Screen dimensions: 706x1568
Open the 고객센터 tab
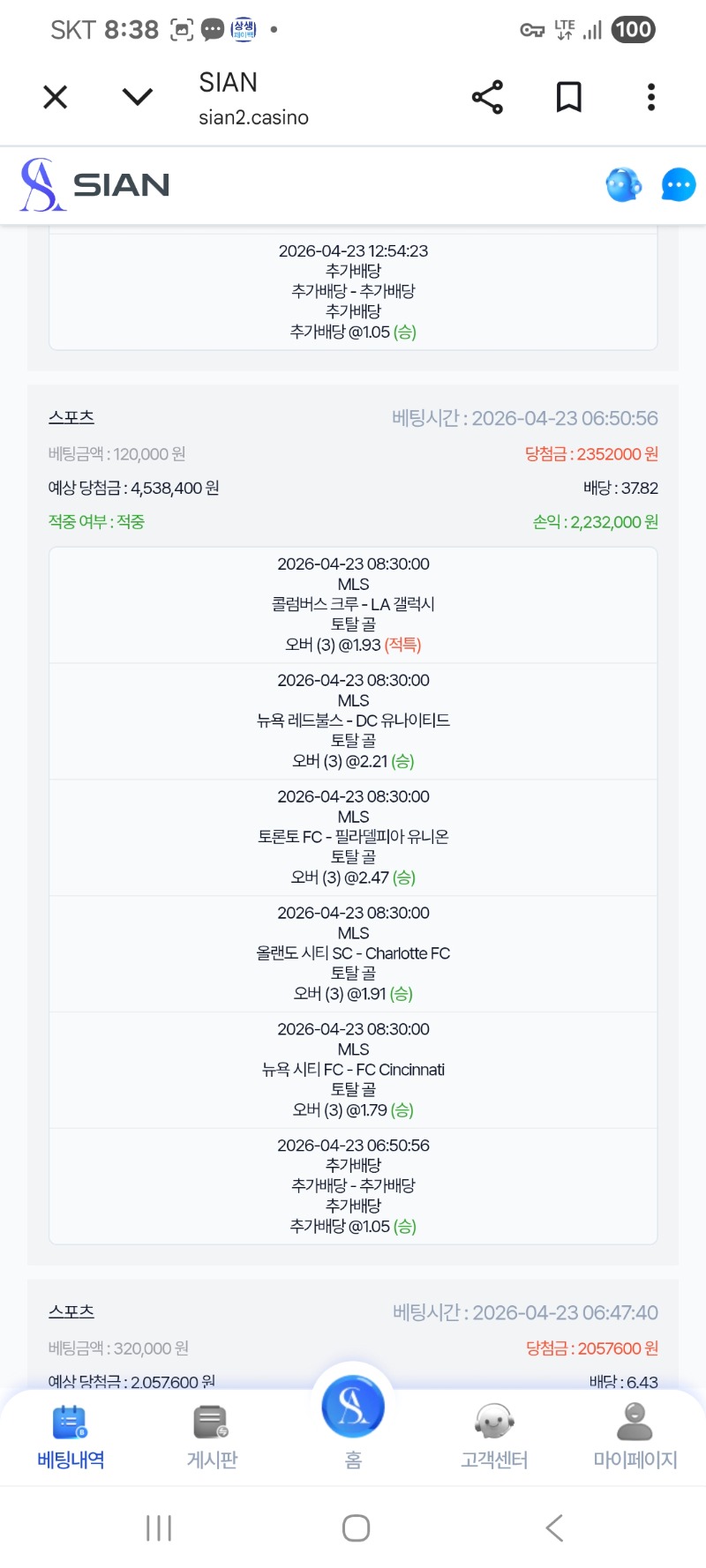coord(494,1437)
